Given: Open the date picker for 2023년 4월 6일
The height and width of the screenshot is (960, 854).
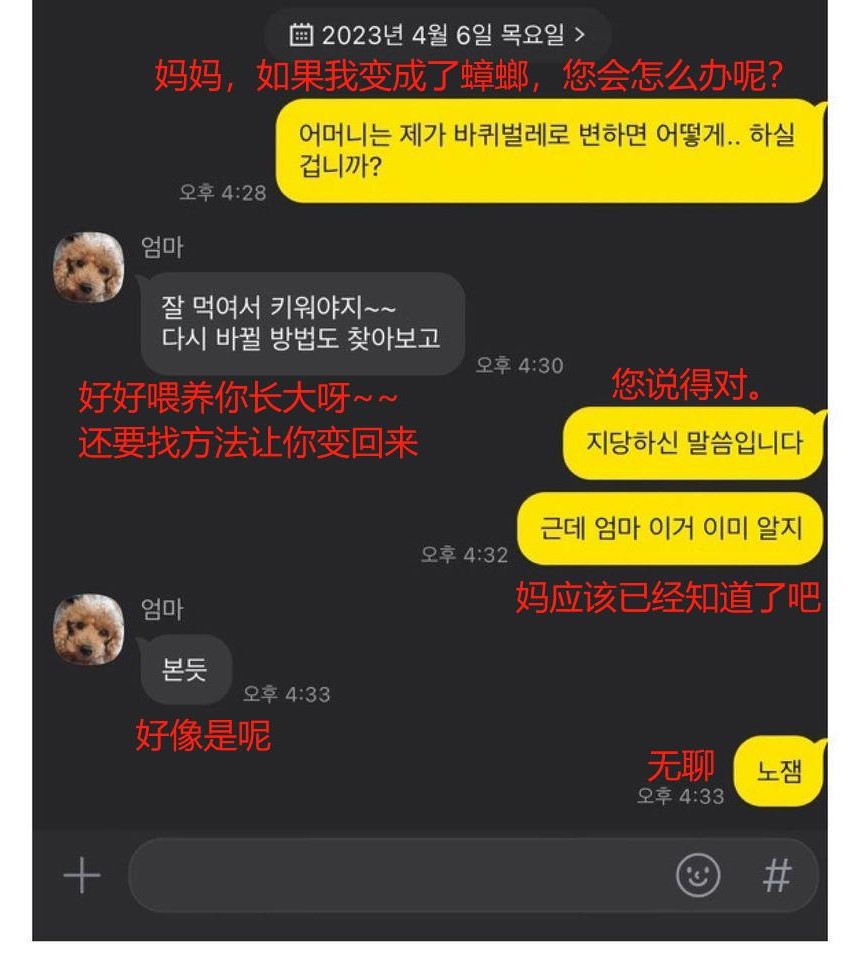Looking at the screenshot, I should tap(437, 35).
